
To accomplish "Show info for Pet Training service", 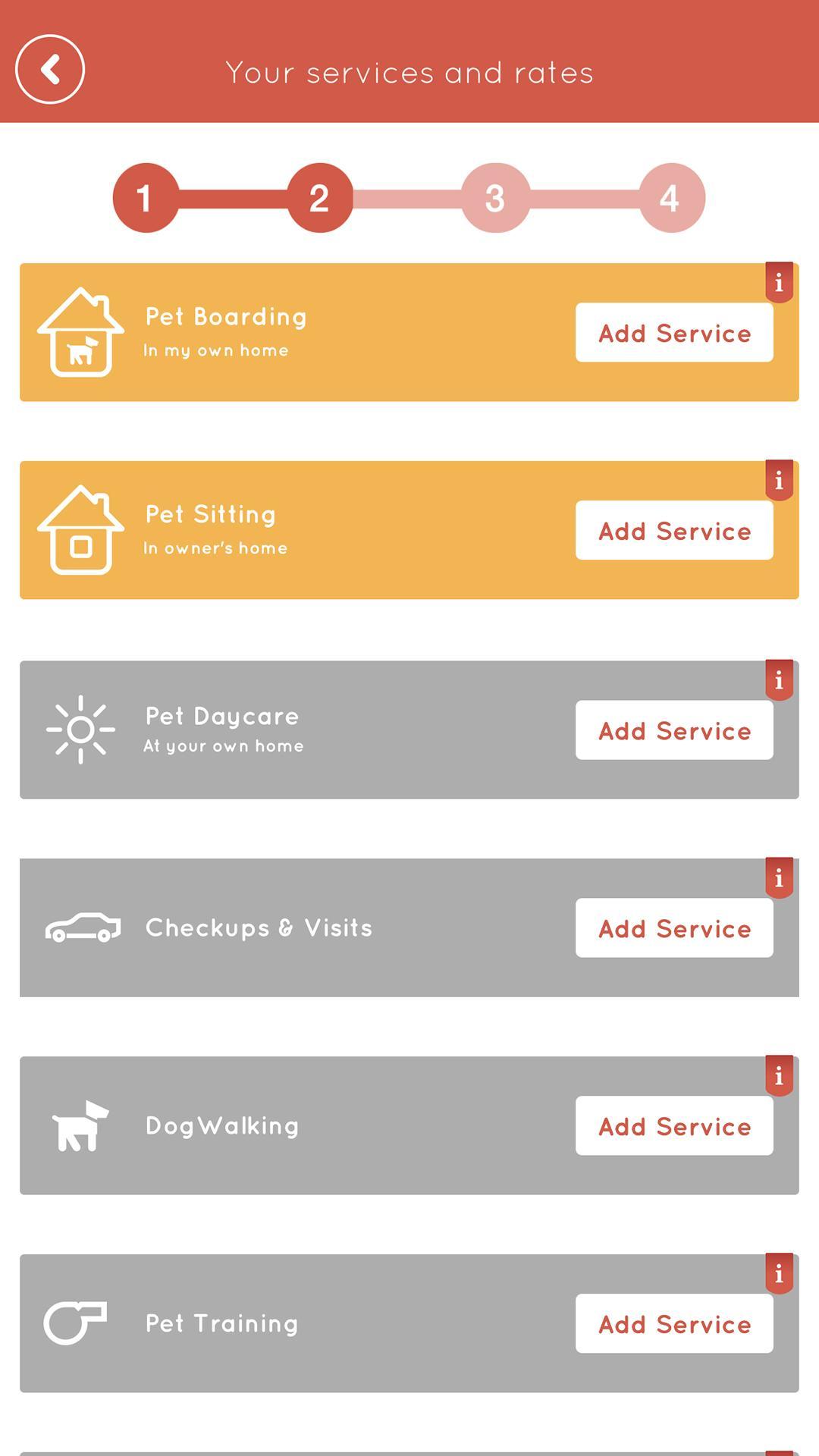I will click(779, 1275).
